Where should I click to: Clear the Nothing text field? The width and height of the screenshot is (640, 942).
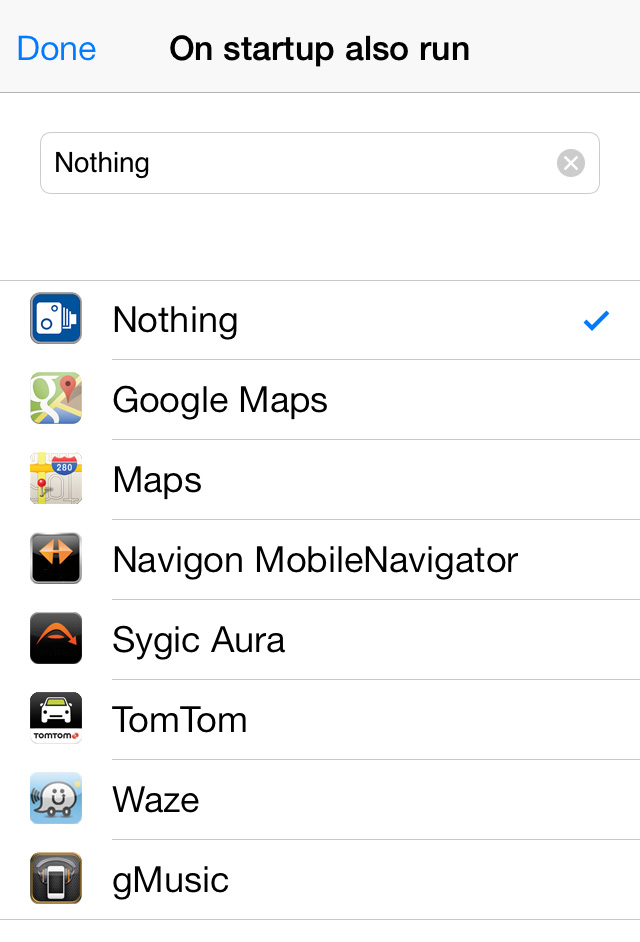(570, 163)
